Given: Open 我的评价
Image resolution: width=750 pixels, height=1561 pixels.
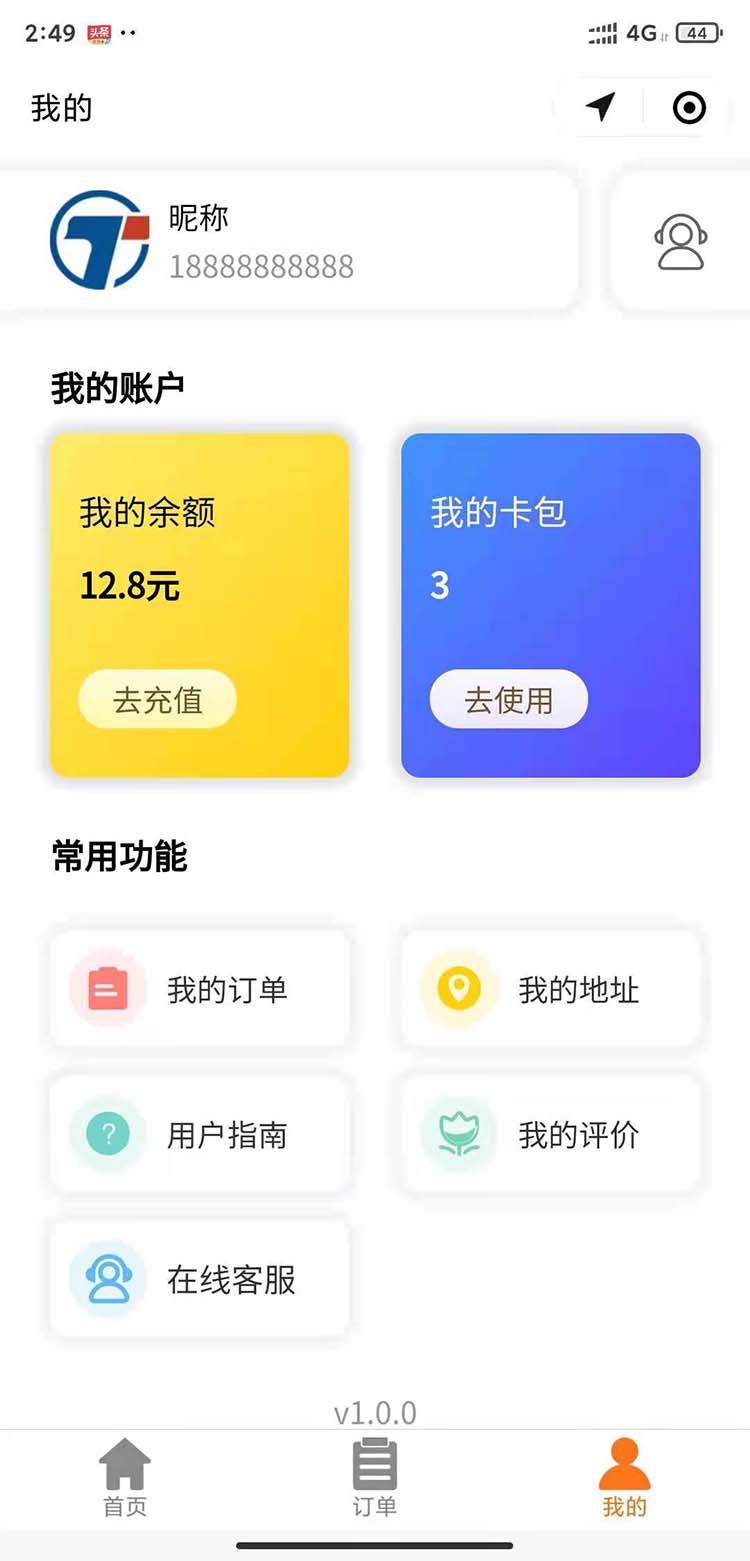Looking at the screenshot, I should pyautogui.click(x=551, y=1134).
